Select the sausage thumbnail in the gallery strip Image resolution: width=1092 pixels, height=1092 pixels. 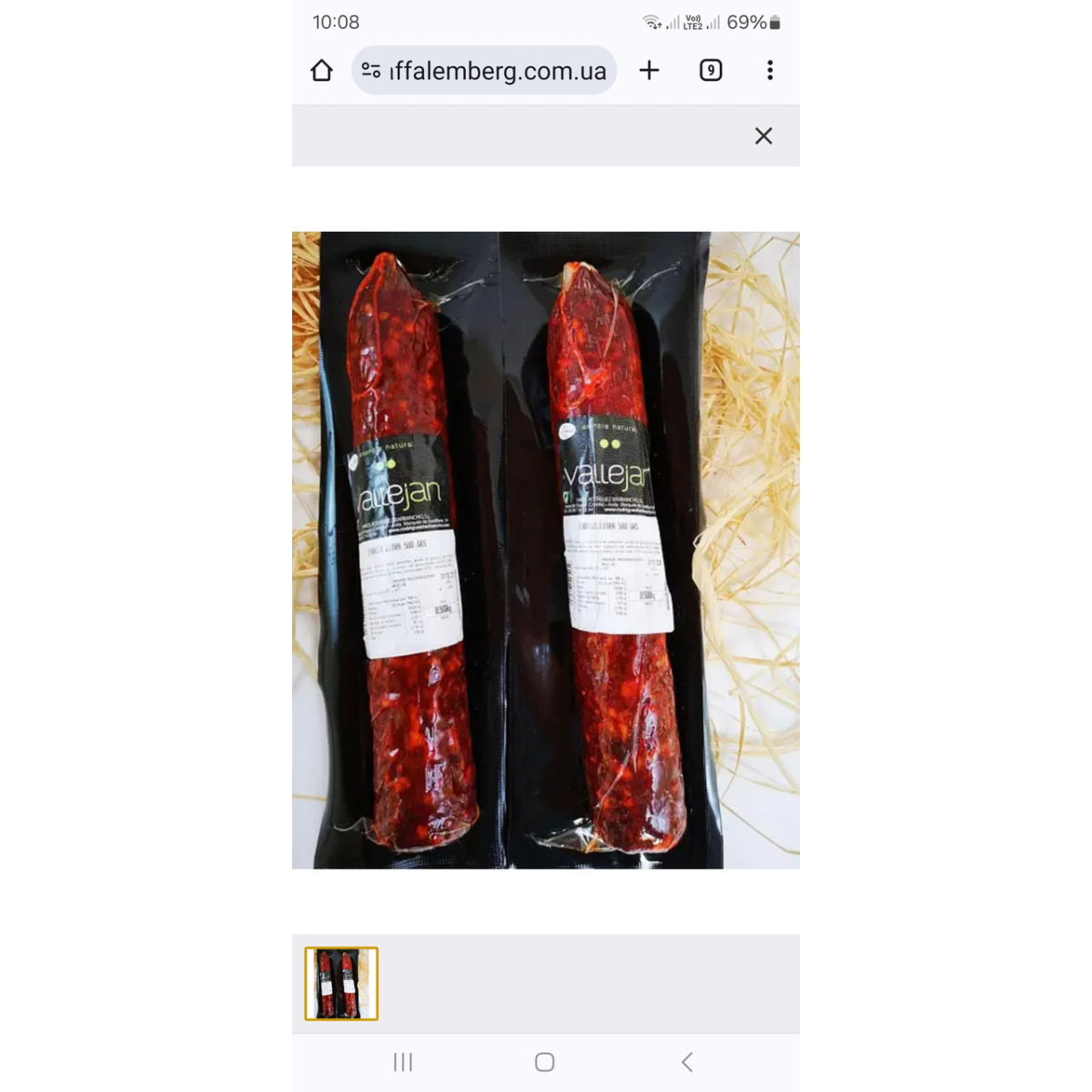[x=341, y=984]
